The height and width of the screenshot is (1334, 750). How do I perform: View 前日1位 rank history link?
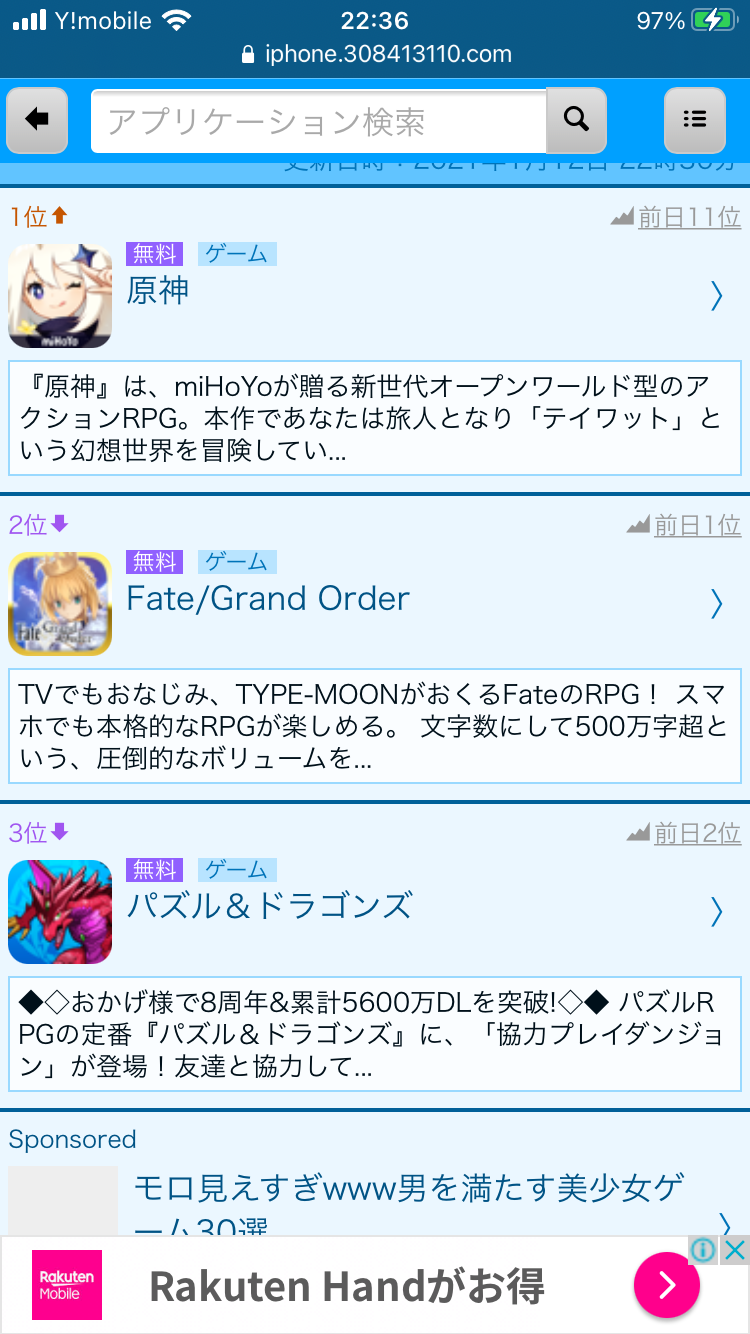click(x=696, y=525)
